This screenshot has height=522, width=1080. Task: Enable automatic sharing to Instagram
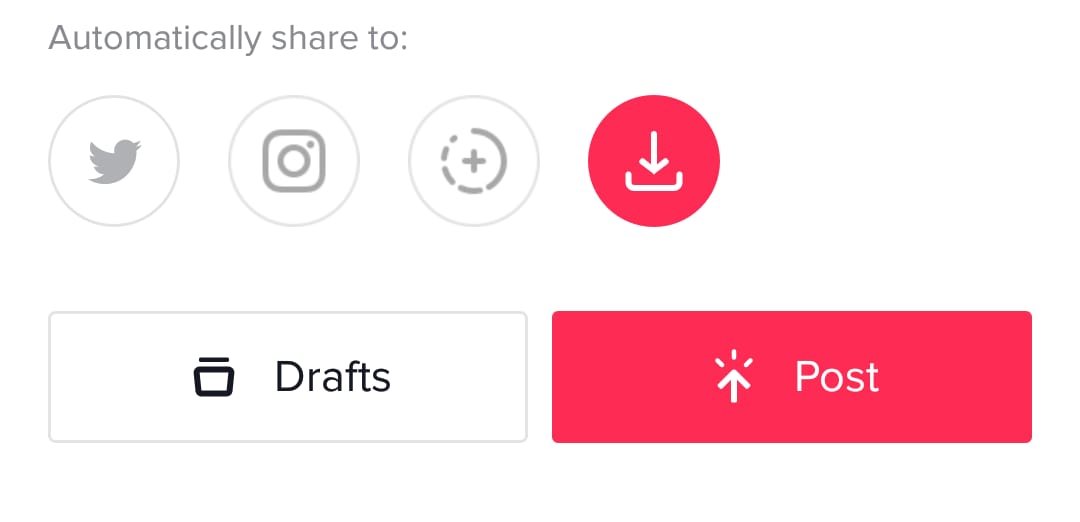[294, 161]
